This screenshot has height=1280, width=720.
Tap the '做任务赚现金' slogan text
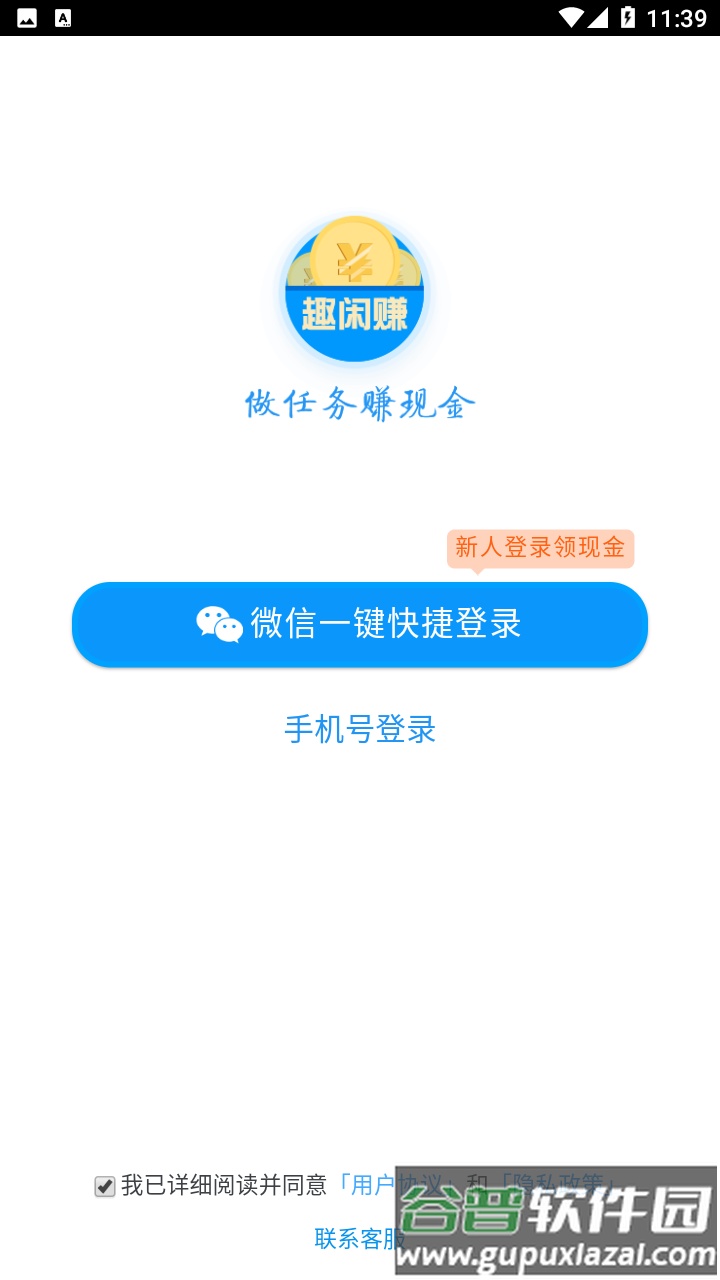(359, 403)
